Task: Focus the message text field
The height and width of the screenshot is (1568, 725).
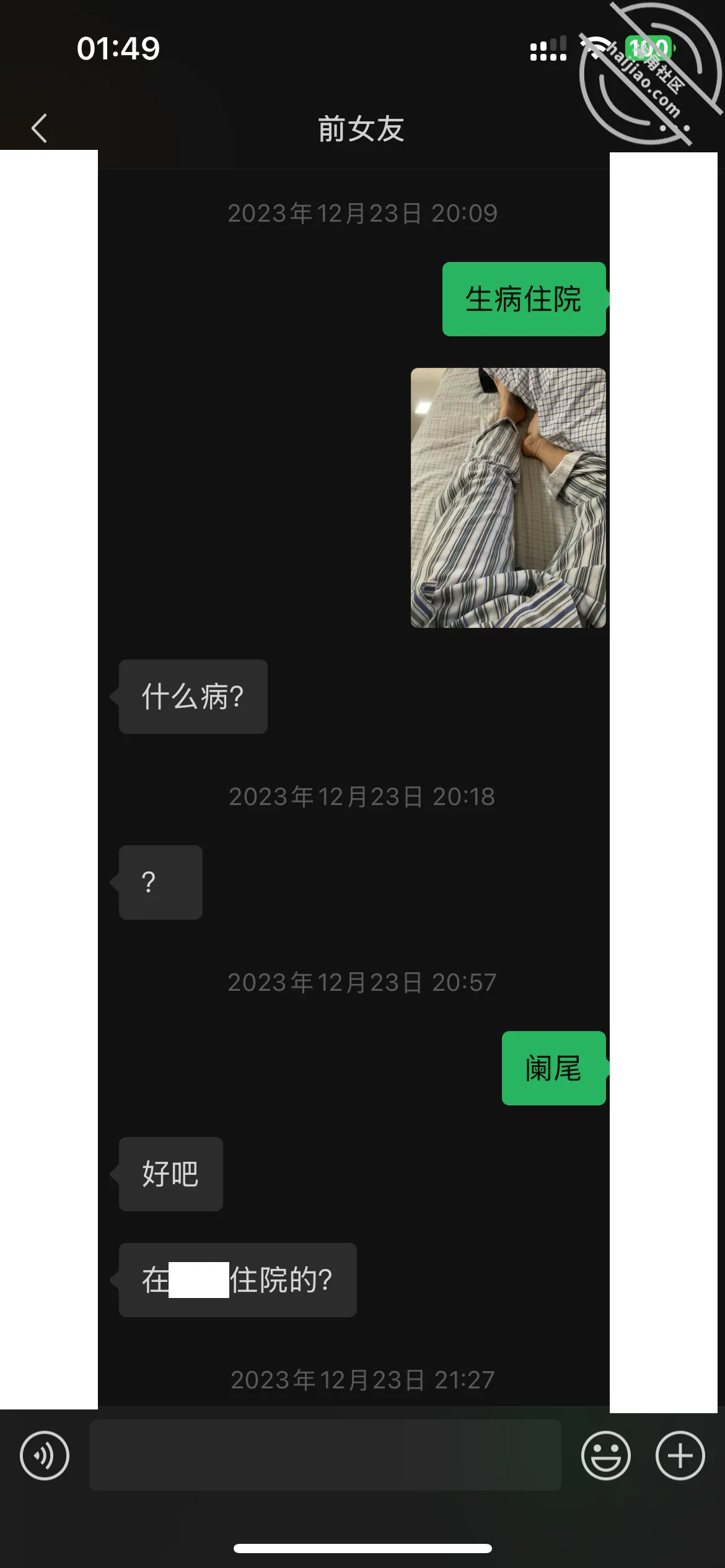Action: (x=325, y=1455)
